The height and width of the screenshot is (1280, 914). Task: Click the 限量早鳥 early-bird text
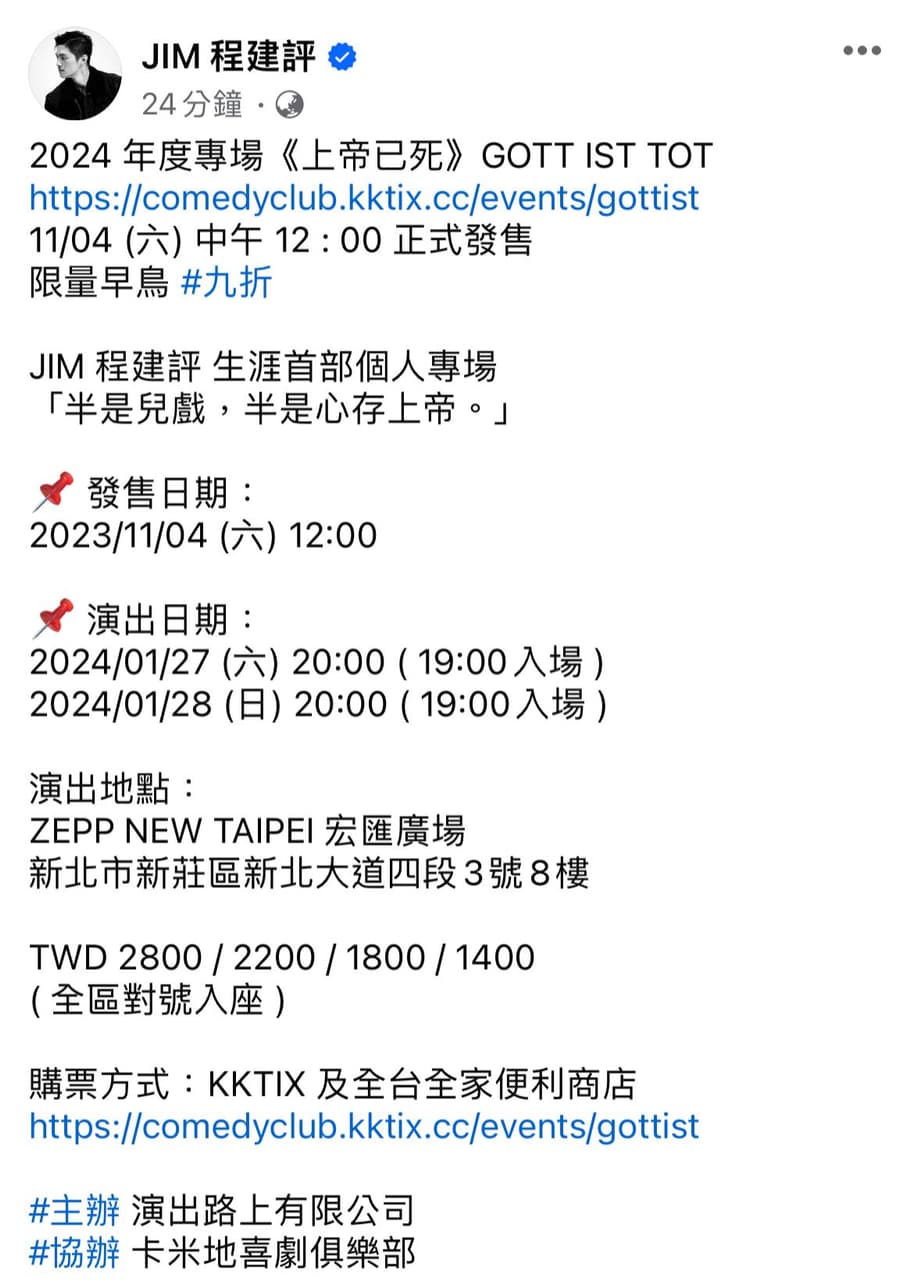coord(100,283)
